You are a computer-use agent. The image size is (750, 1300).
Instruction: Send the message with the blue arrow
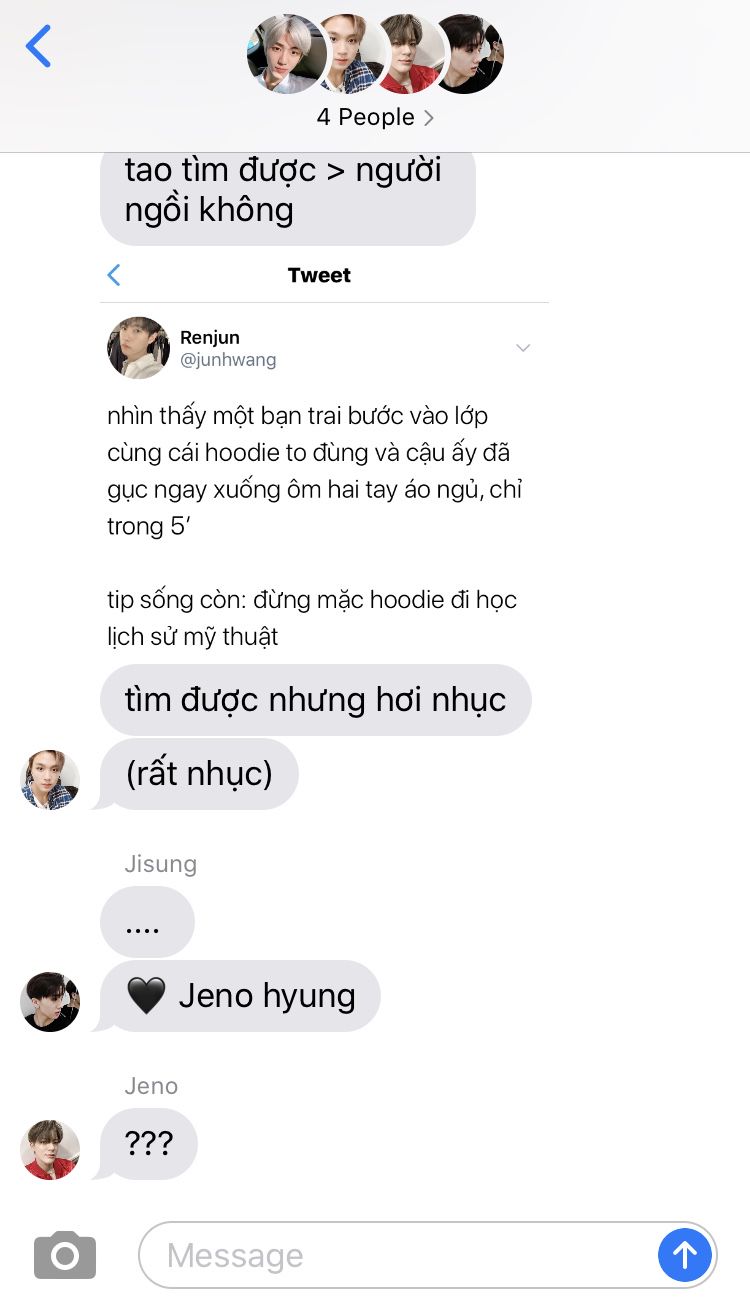pyautogui.click(x=685, y=1255)
